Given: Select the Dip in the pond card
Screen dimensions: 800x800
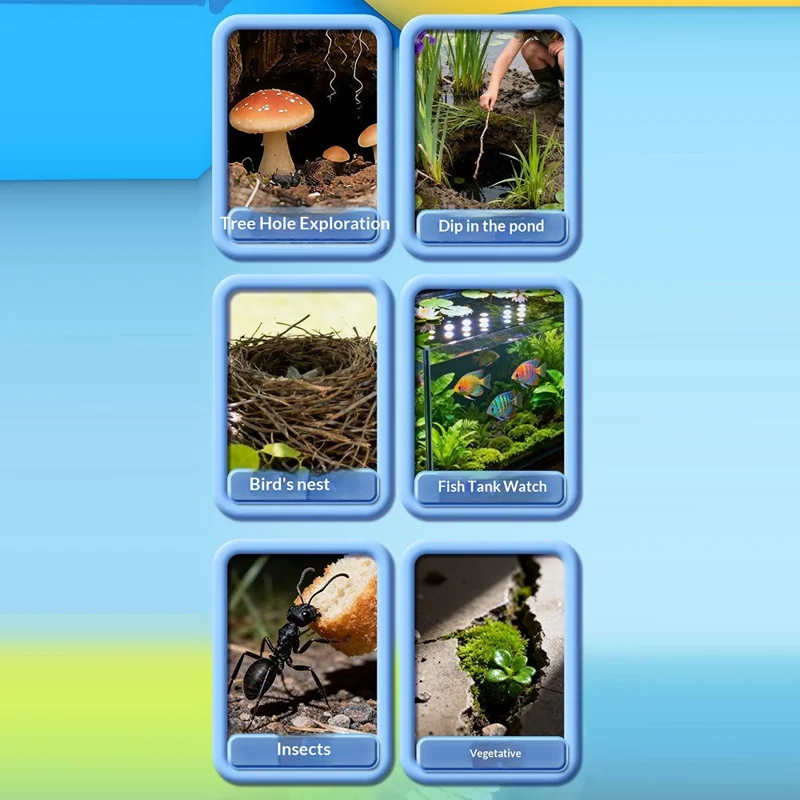Looking at the screenshot, I should [x=490, y=135].
